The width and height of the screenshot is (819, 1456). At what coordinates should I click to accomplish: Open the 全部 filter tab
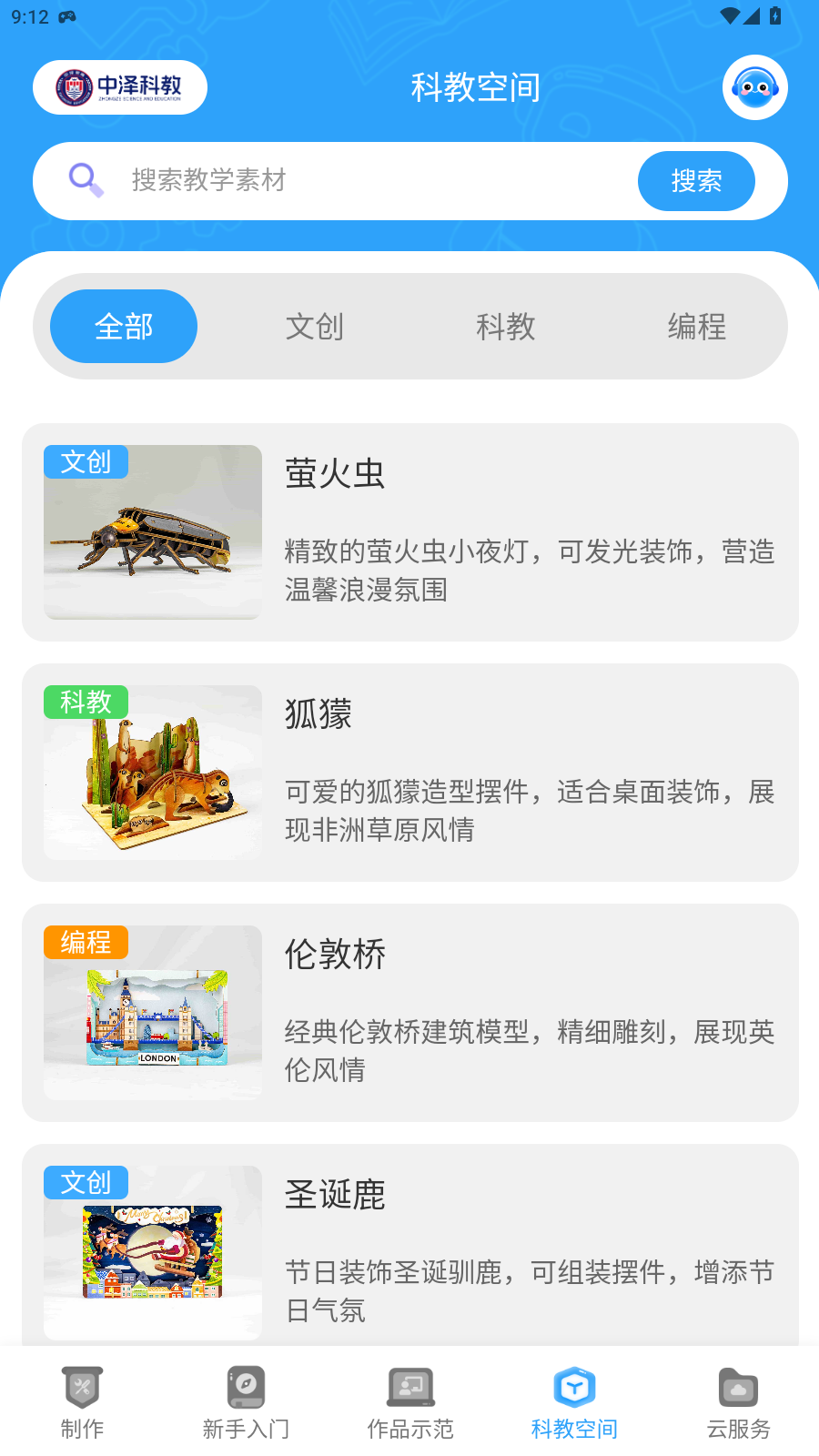pyautogui.click(x=124, y=326)
